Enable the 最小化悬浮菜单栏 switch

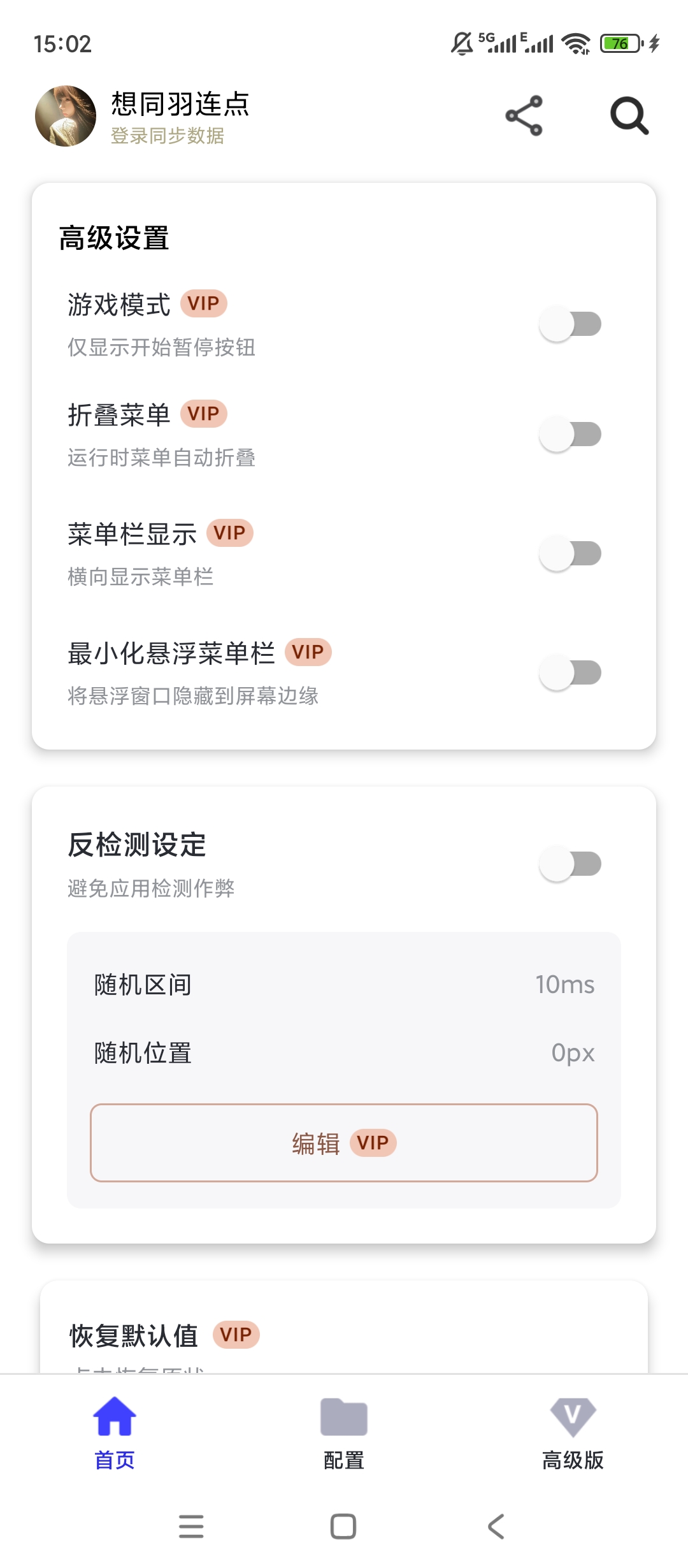tap(570, 672)
